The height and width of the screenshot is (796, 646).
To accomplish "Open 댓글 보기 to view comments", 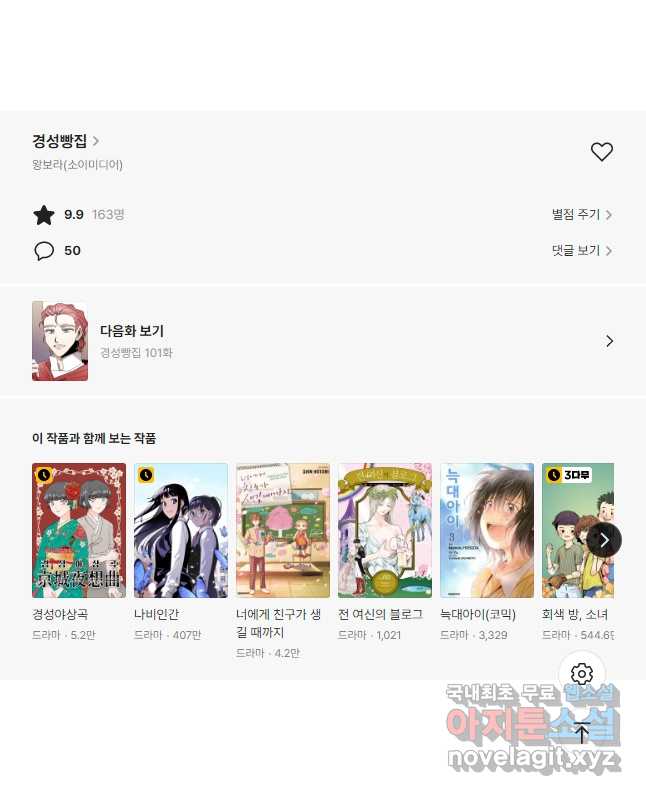I will click(581, 250).
